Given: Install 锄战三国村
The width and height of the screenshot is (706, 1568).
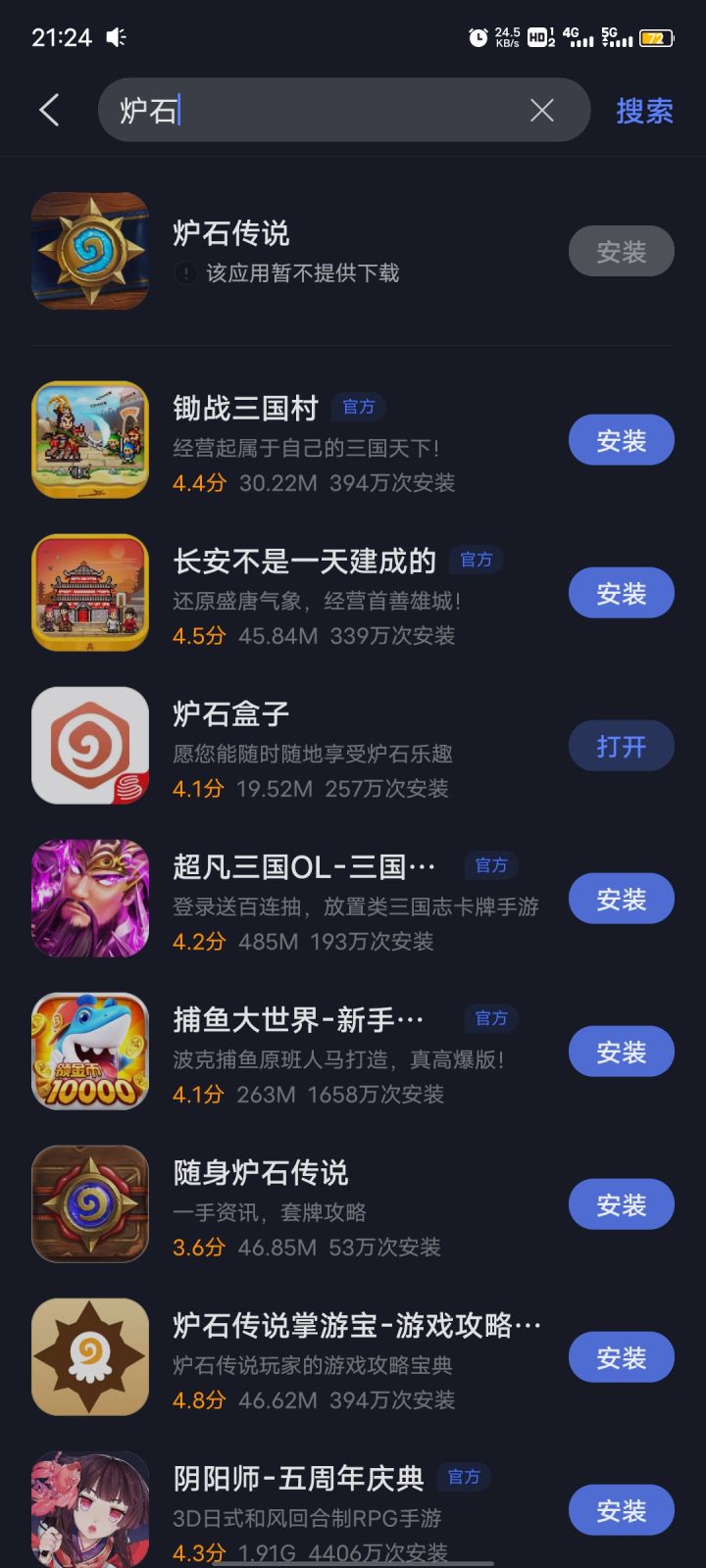Looking at the screenshot, I should 622,440.
